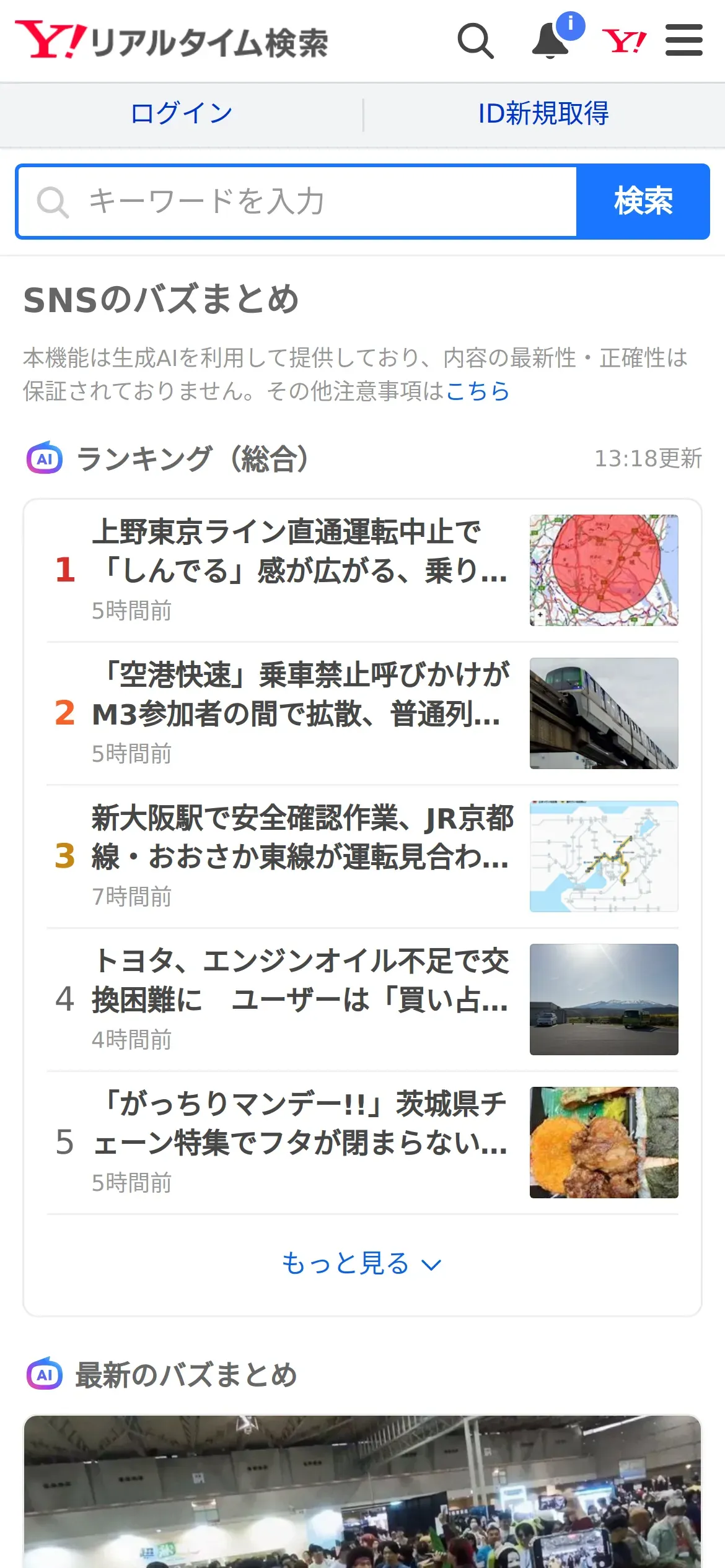Open the search magnifier icon in the header
The height and width of the screenshot is (1568, 725).
point(476,41)
